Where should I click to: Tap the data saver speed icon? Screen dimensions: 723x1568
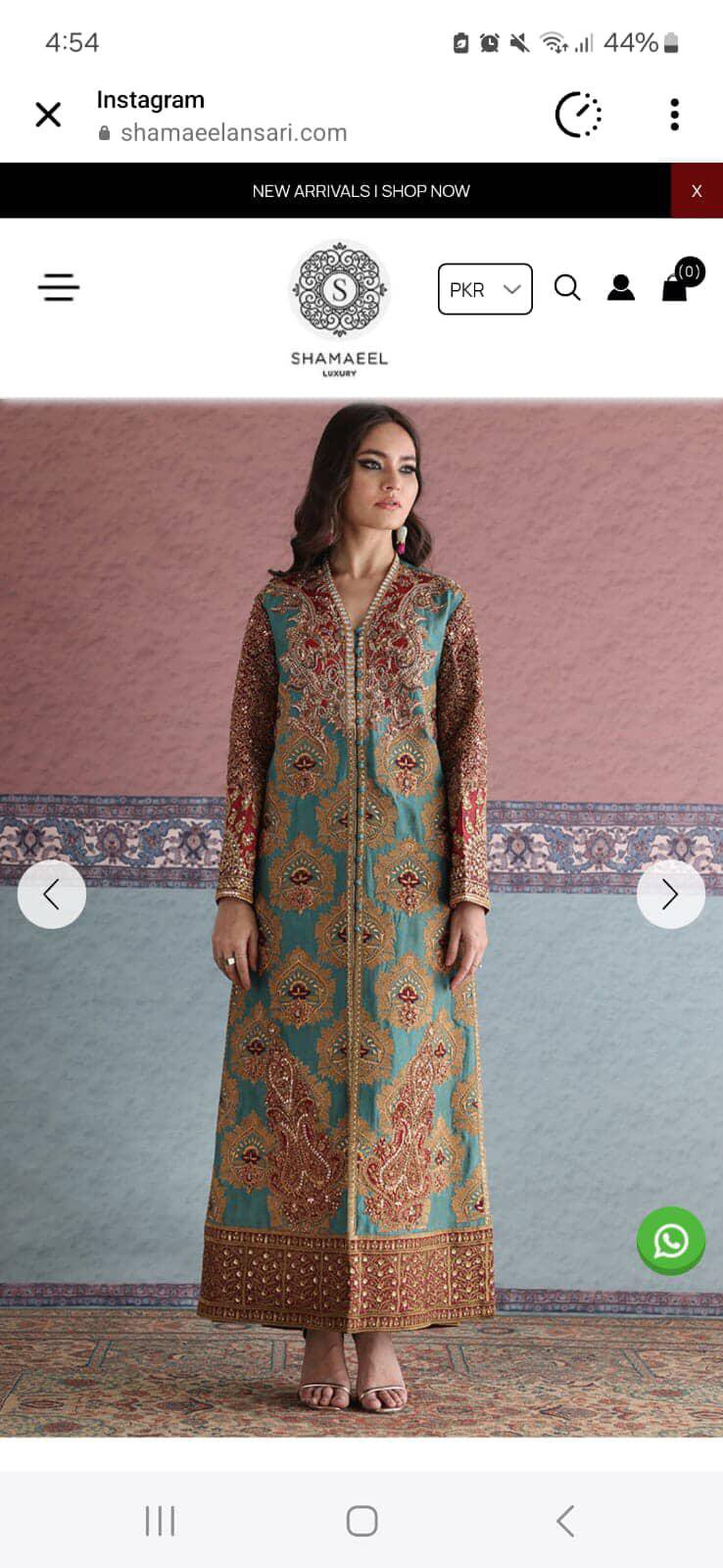coord(578,115)
